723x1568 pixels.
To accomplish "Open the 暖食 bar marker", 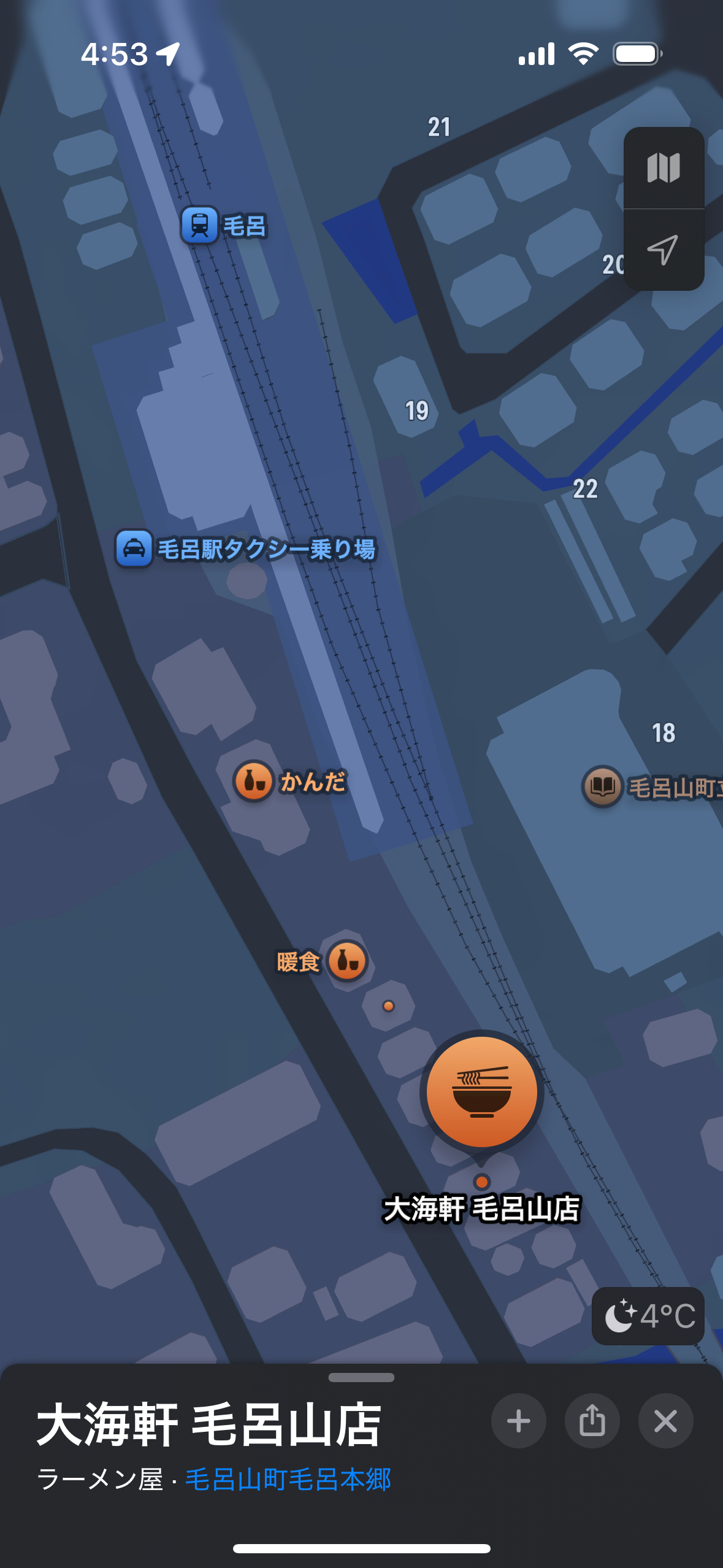I will (x=347, y=961).
